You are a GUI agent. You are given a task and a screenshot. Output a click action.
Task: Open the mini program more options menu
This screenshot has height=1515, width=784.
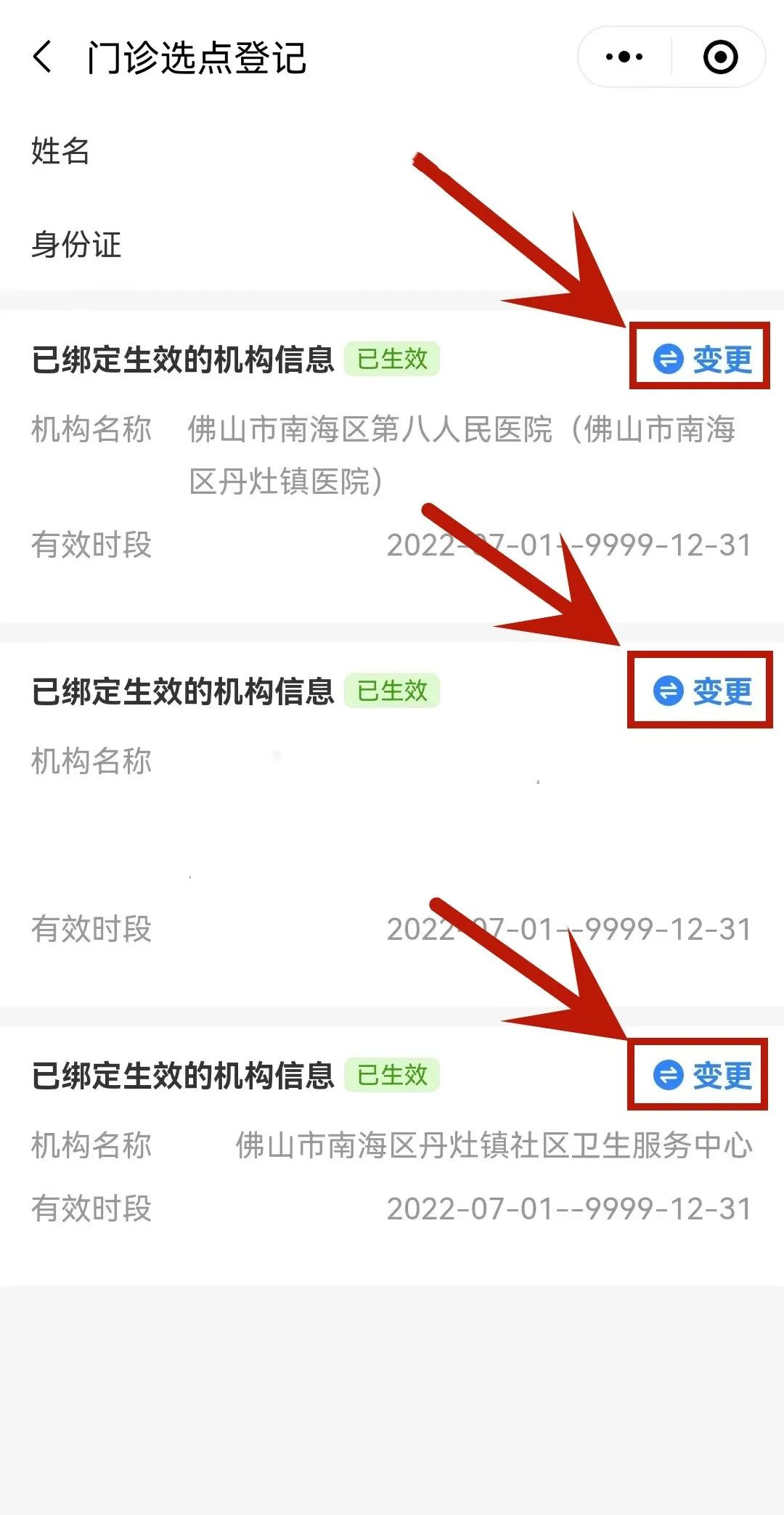click(x=624, y=57)
